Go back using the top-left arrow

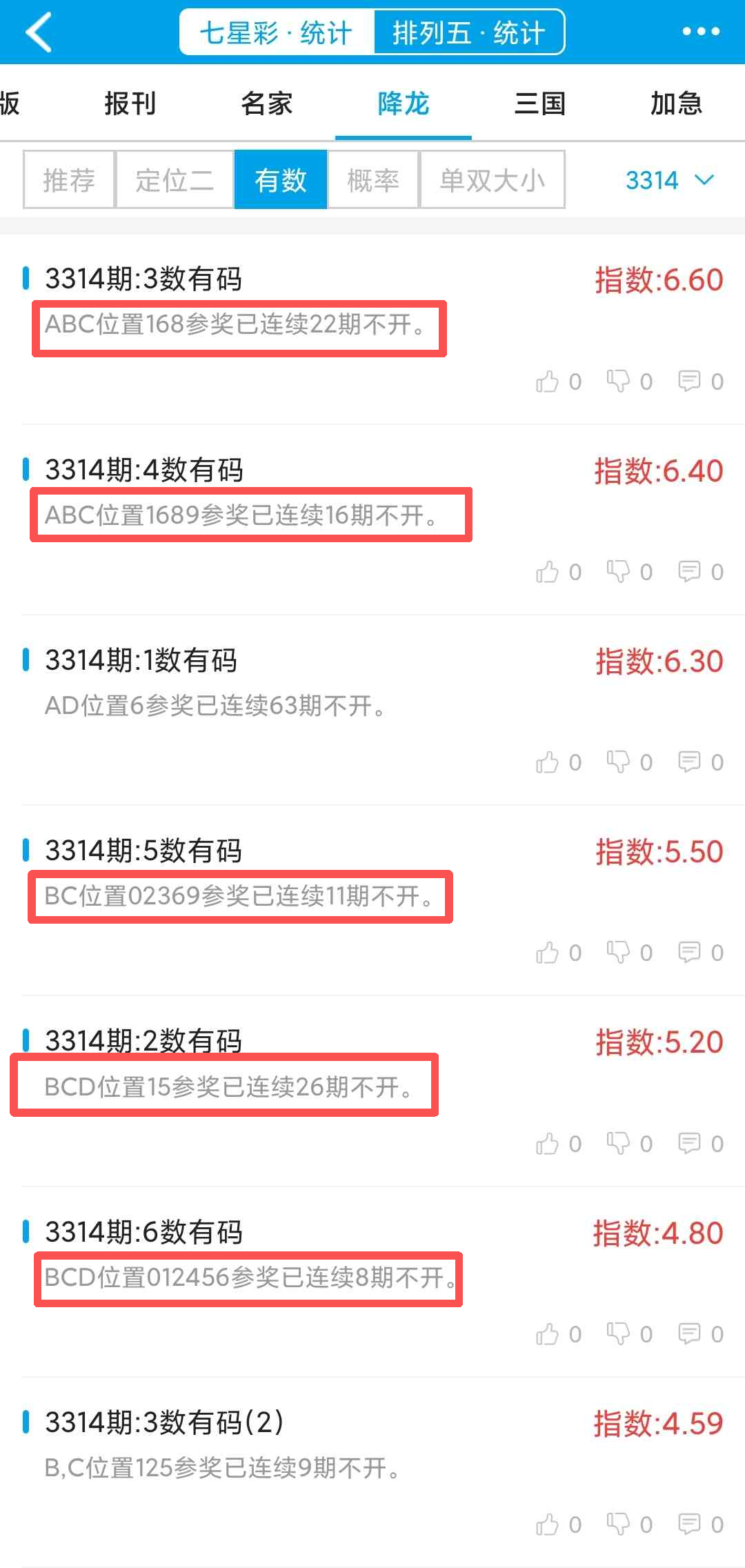click(x=39, y=32)
